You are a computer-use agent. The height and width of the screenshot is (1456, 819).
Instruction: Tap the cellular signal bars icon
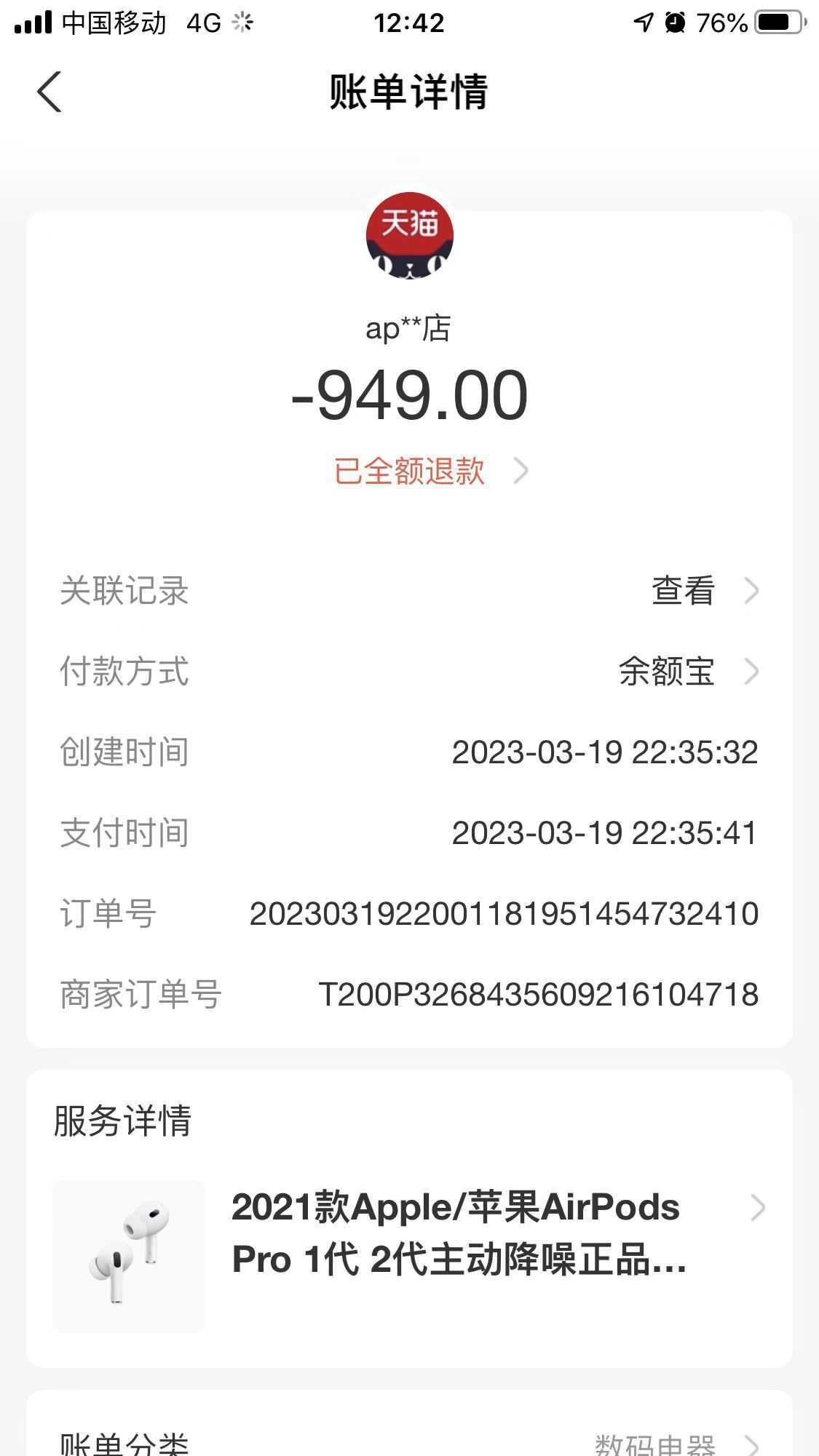[31, 20]
